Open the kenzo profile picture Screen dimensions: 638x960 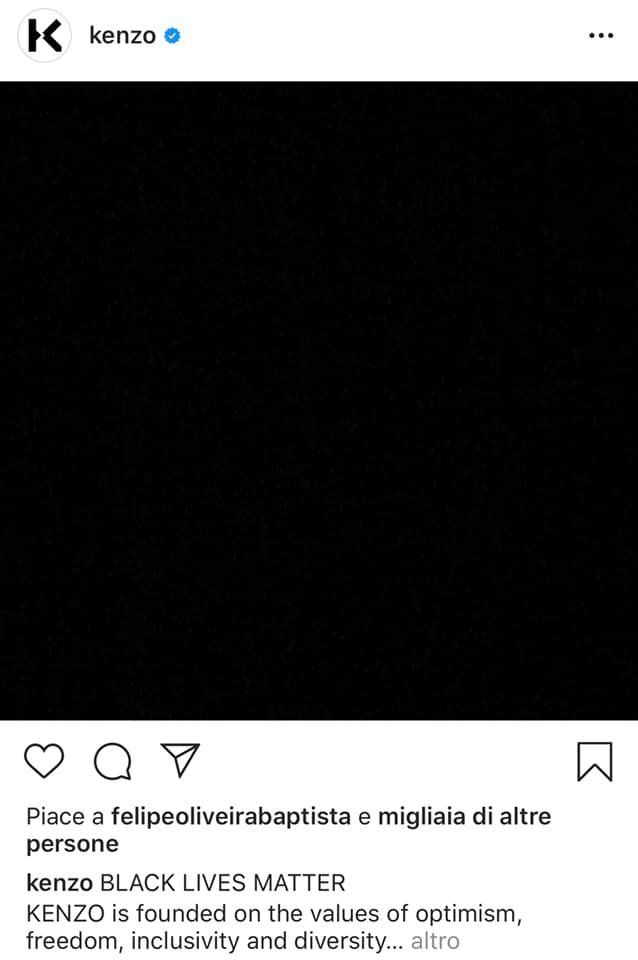click(x=45, y=37)
